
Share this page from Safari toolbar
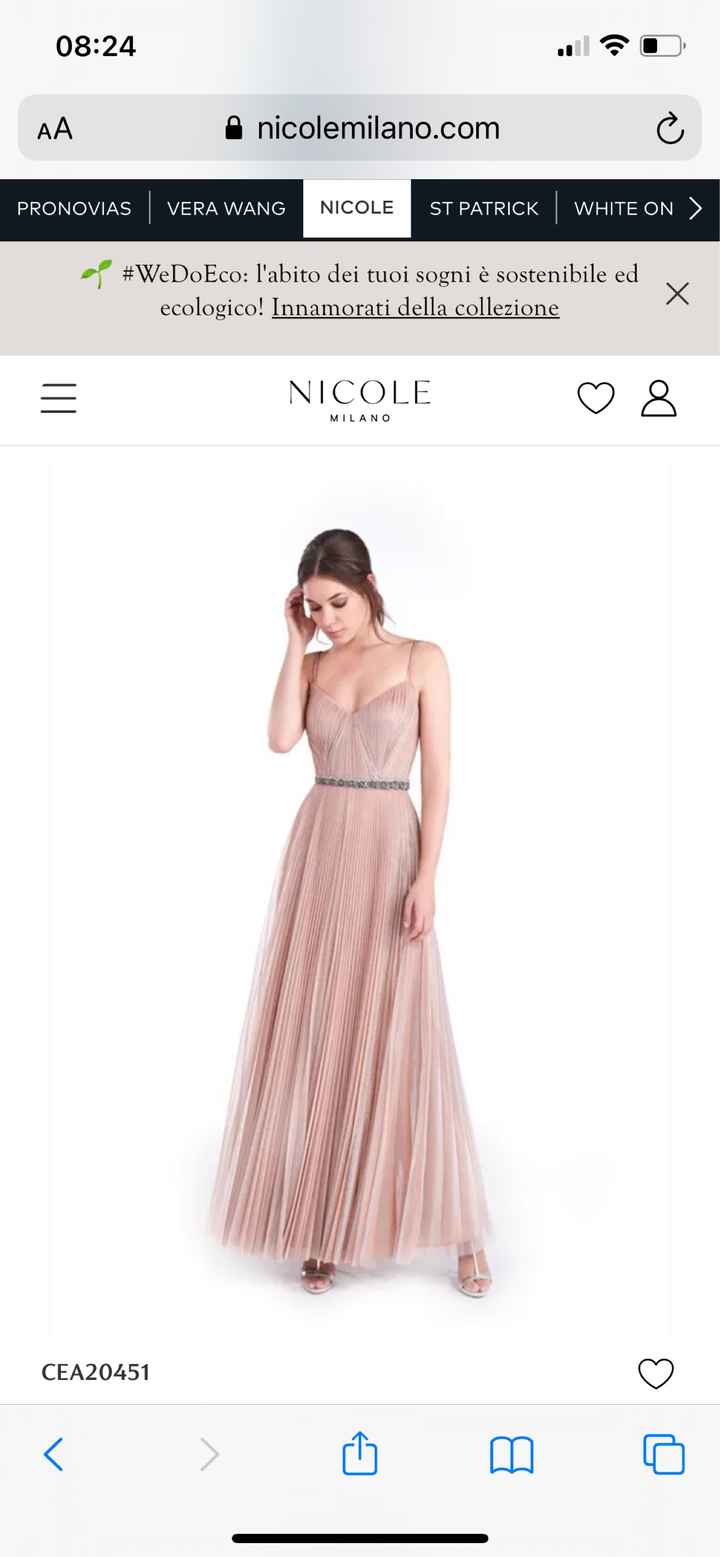(360, 1453)
